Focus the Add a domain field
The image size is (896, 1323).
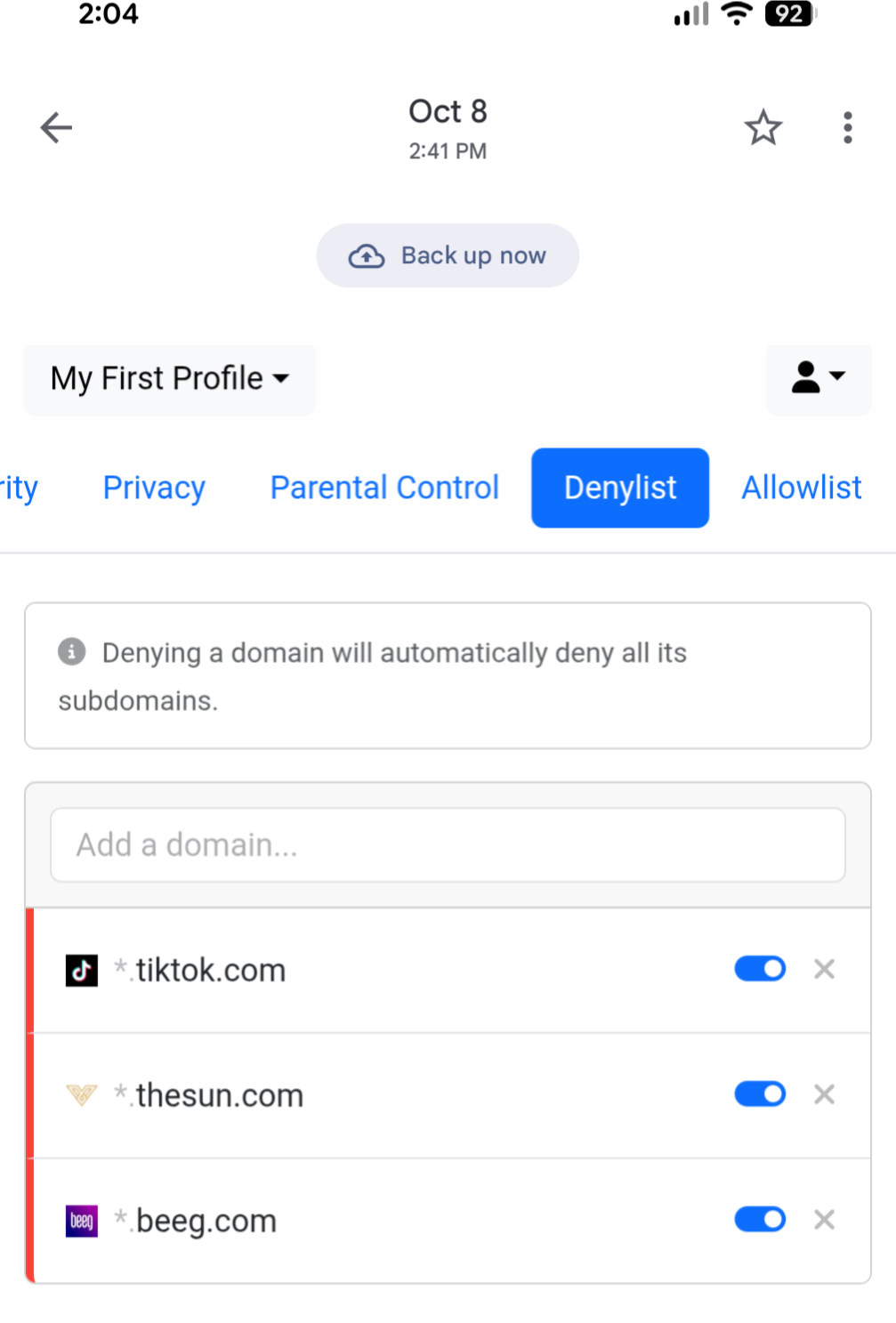click(x=448, y=845)
